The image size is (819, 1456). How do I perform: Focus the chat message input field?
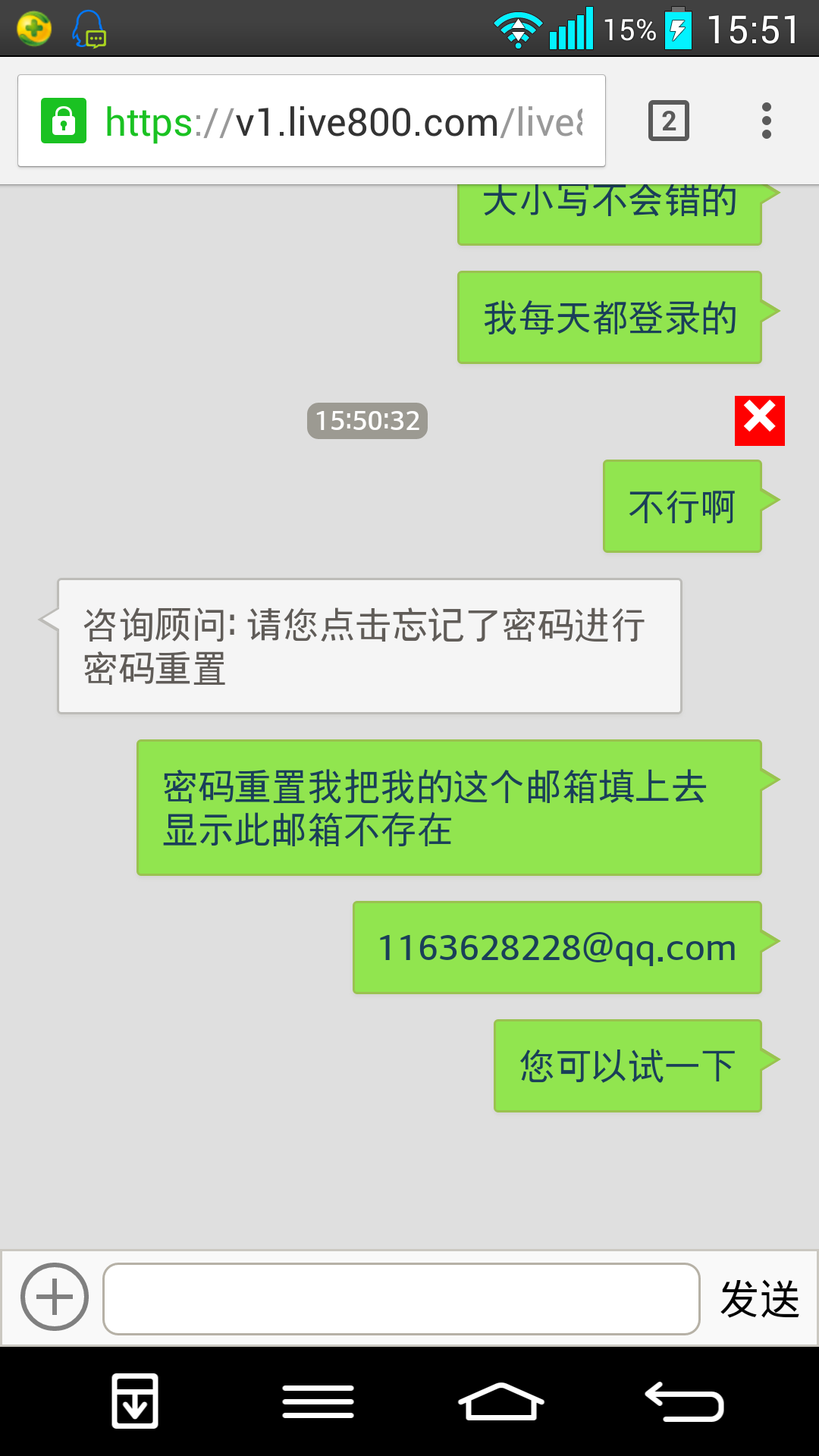(400, 1298)
